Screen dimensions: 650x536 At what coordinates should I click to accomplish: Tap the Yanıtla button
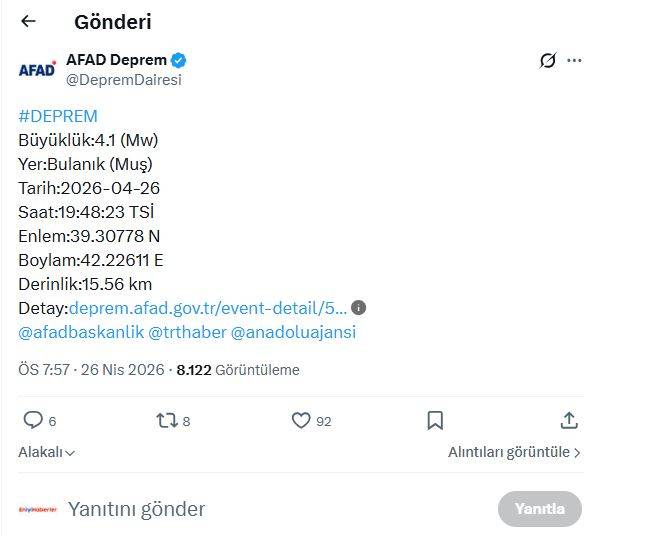(540, 509)
